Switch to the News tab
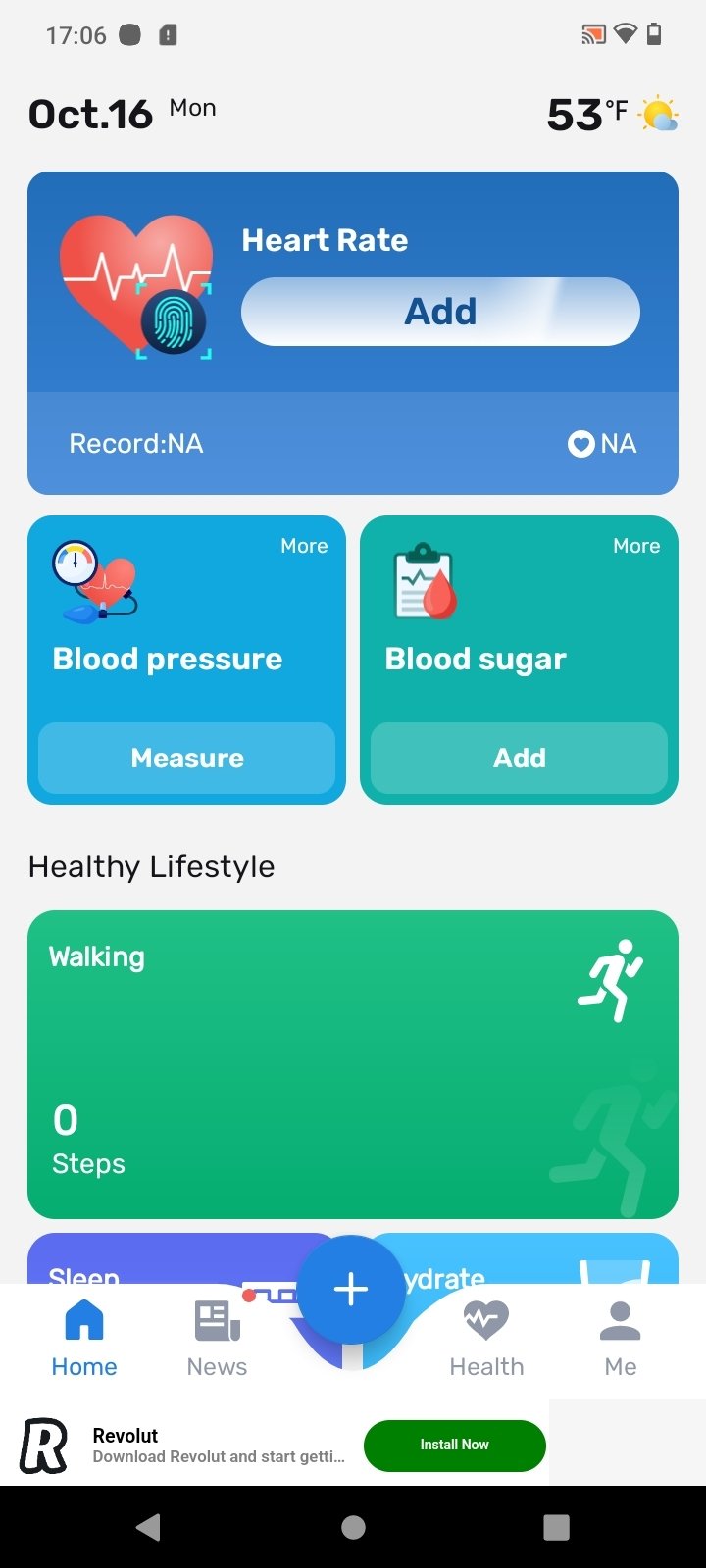This screenshot has width=706, height=1568. pyautogui.click(x=217, y=1339)
